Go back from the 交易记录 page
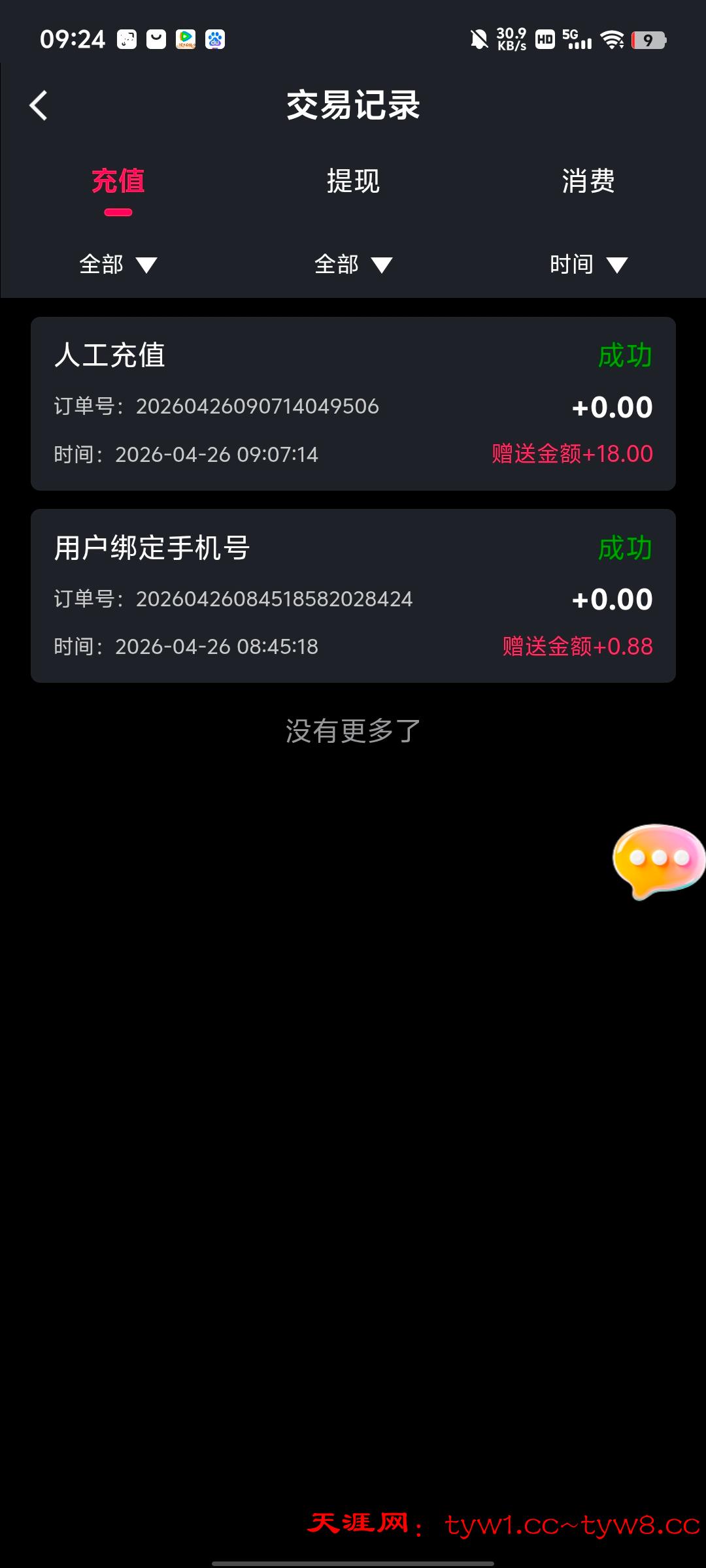Screen dimensions: 706x1568 coord(39,105)
